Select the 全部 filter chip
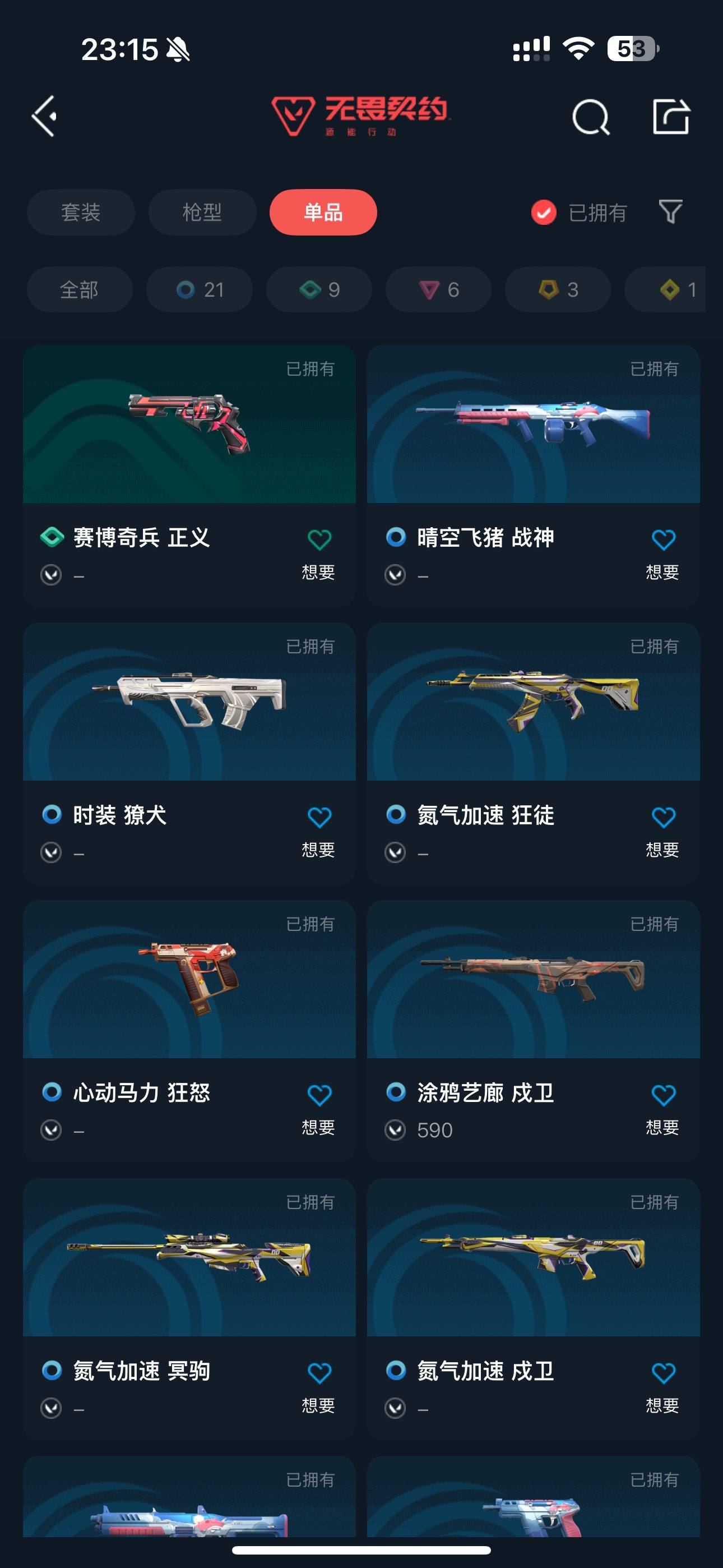 tap(80, 290)
